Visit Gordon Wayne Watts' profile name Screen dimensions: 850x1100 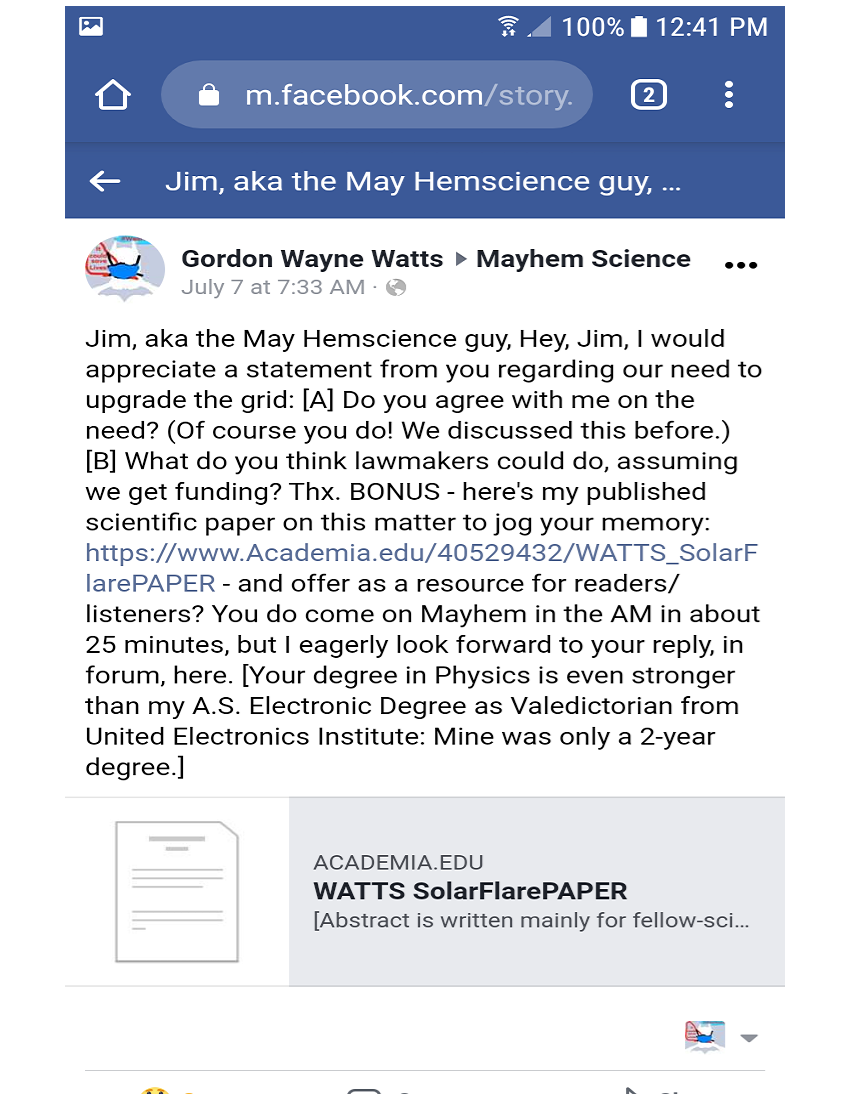(312, 259)
